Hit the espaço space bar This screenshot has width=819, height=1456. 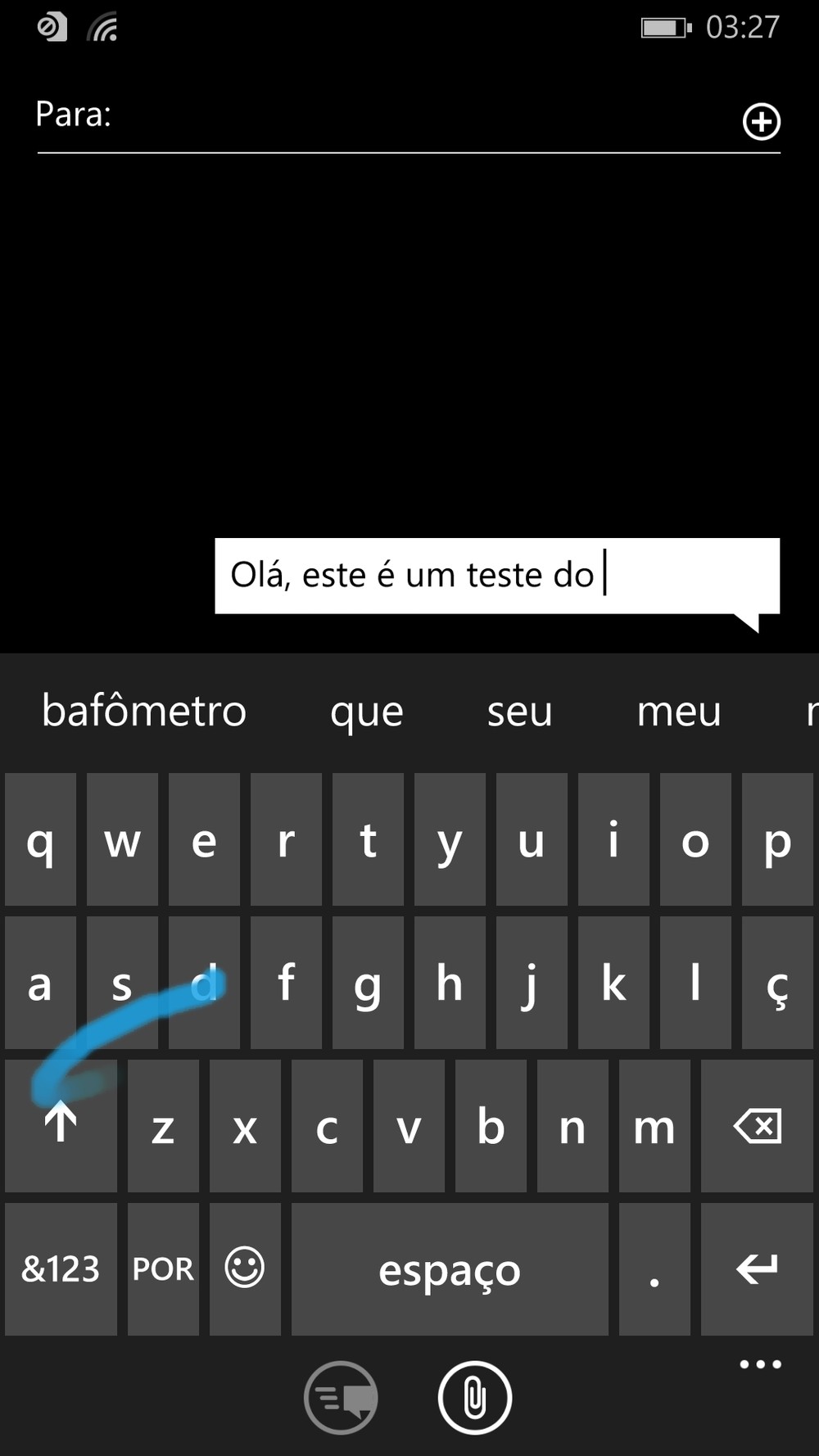pyautogui.click(x=450, y=1268)
